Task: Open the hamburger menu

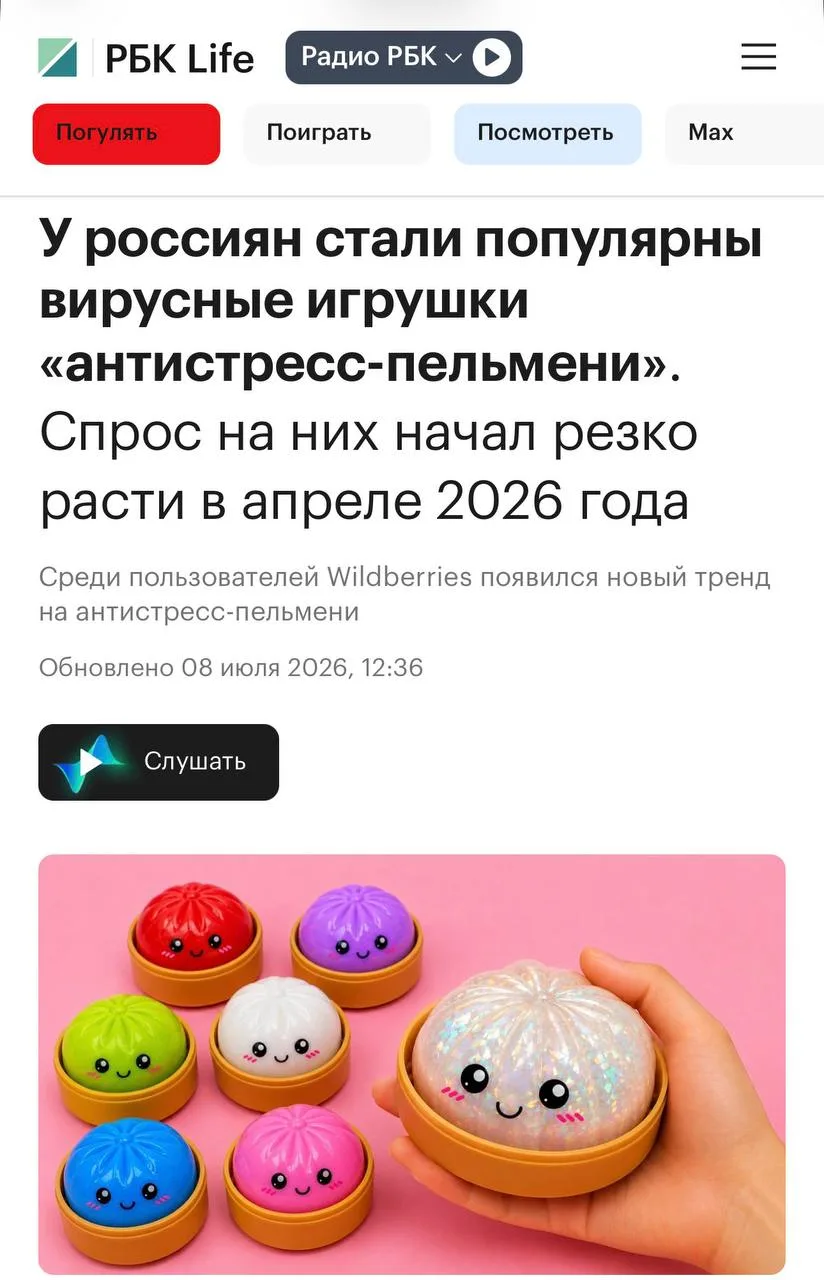Action: point(758,57)
